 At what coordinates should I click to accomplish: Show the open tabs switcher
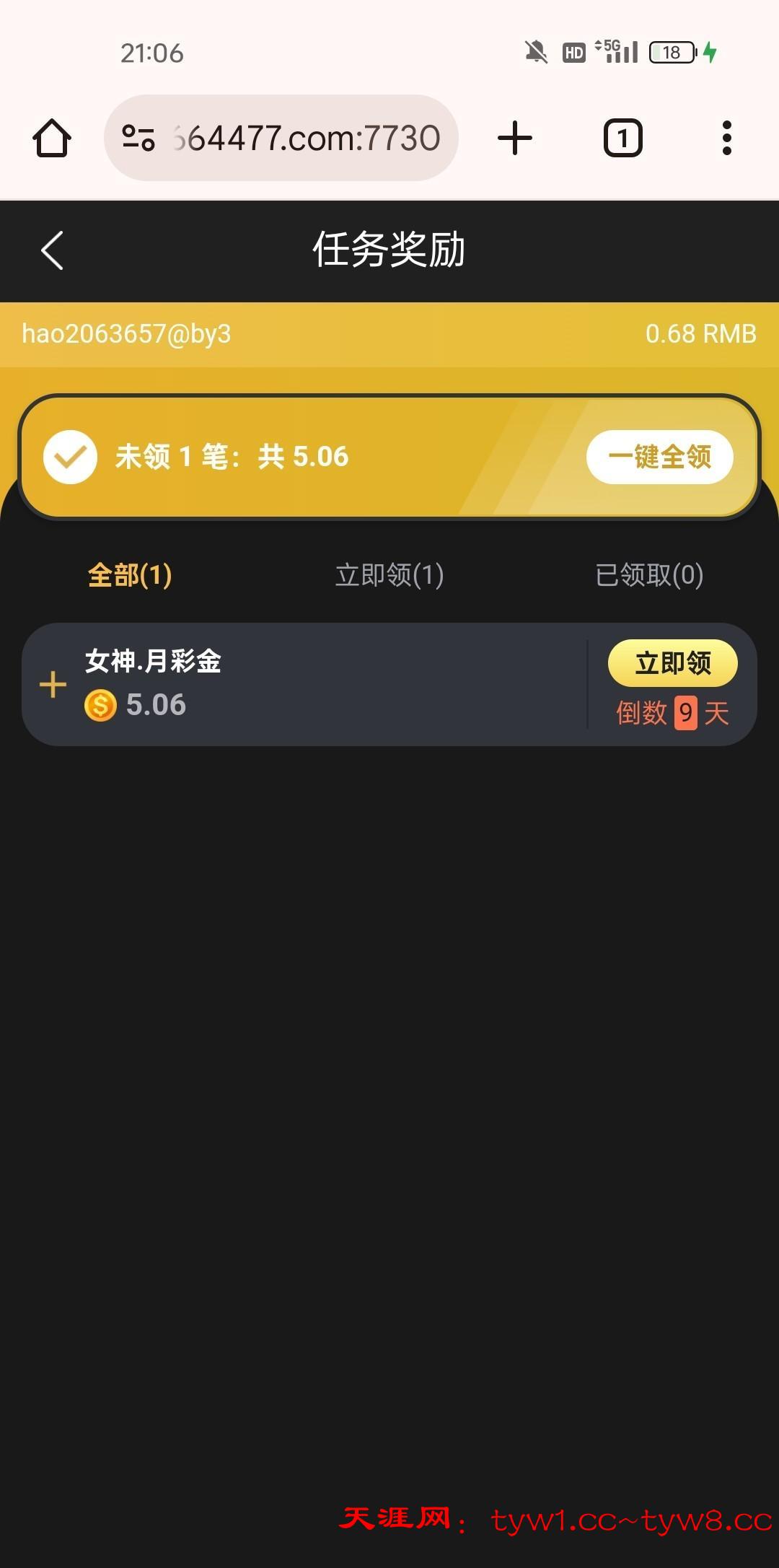point(622,138)
